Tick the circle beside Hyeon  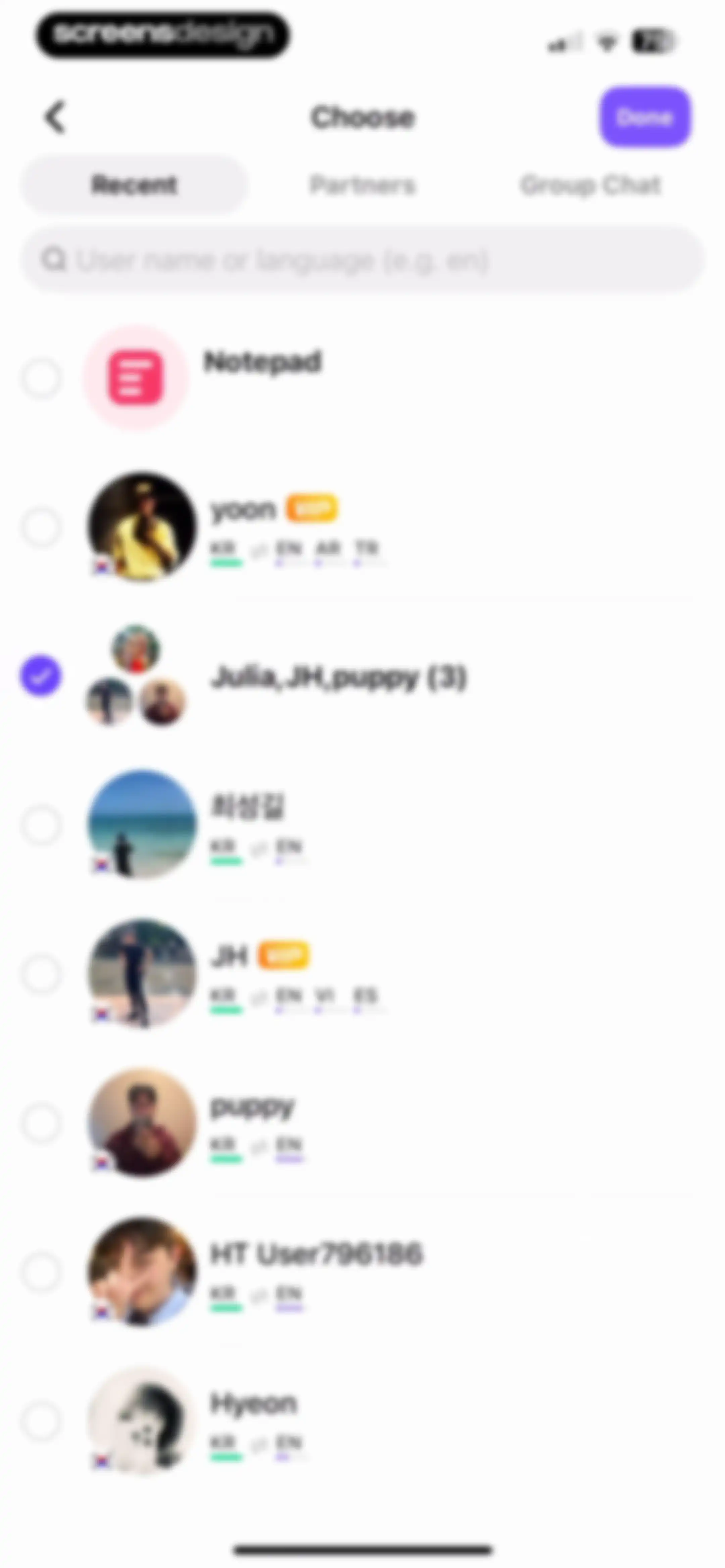point(41,1421)
